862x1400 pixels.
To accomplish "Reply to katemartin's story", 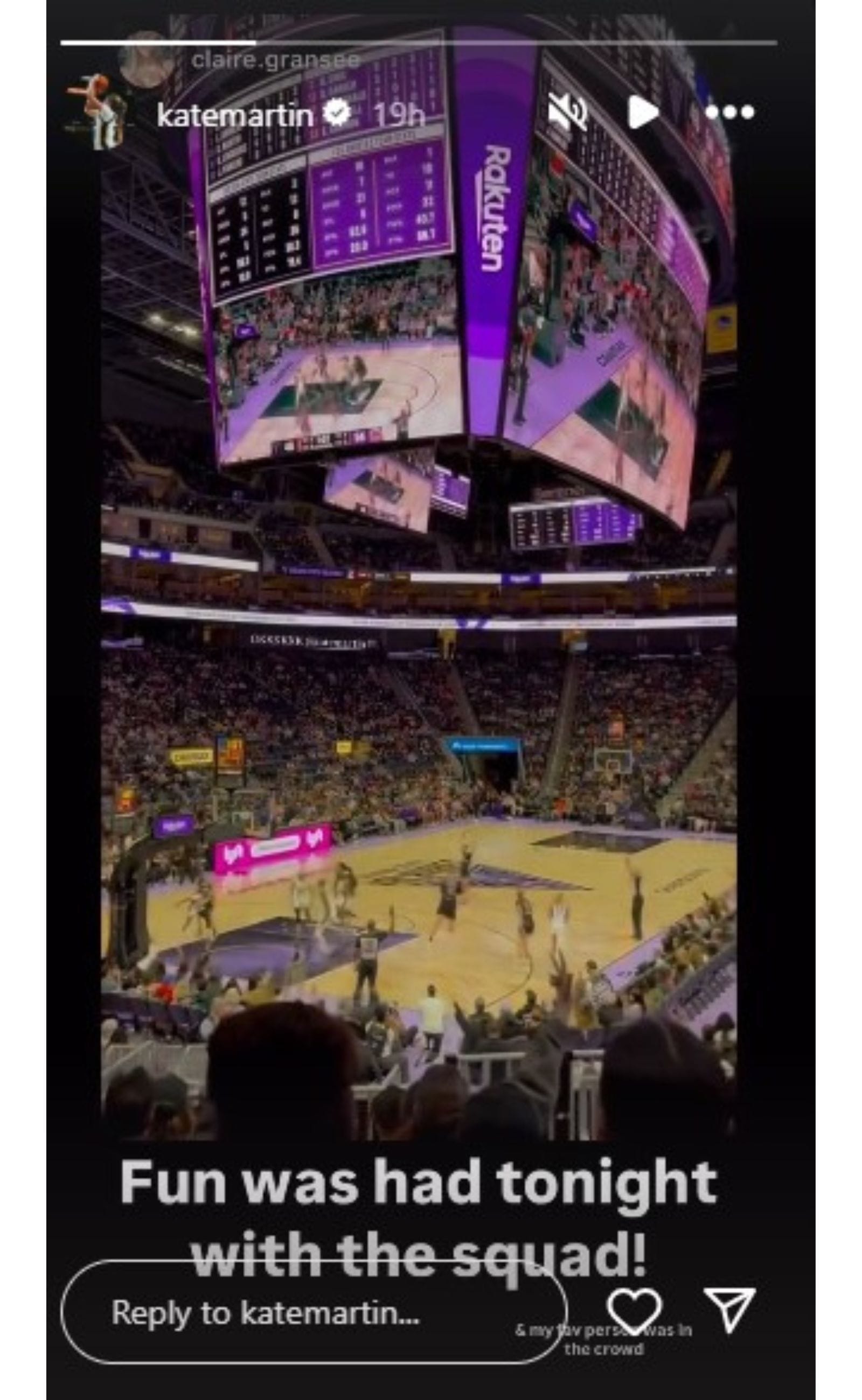I will coord(314,1313).
